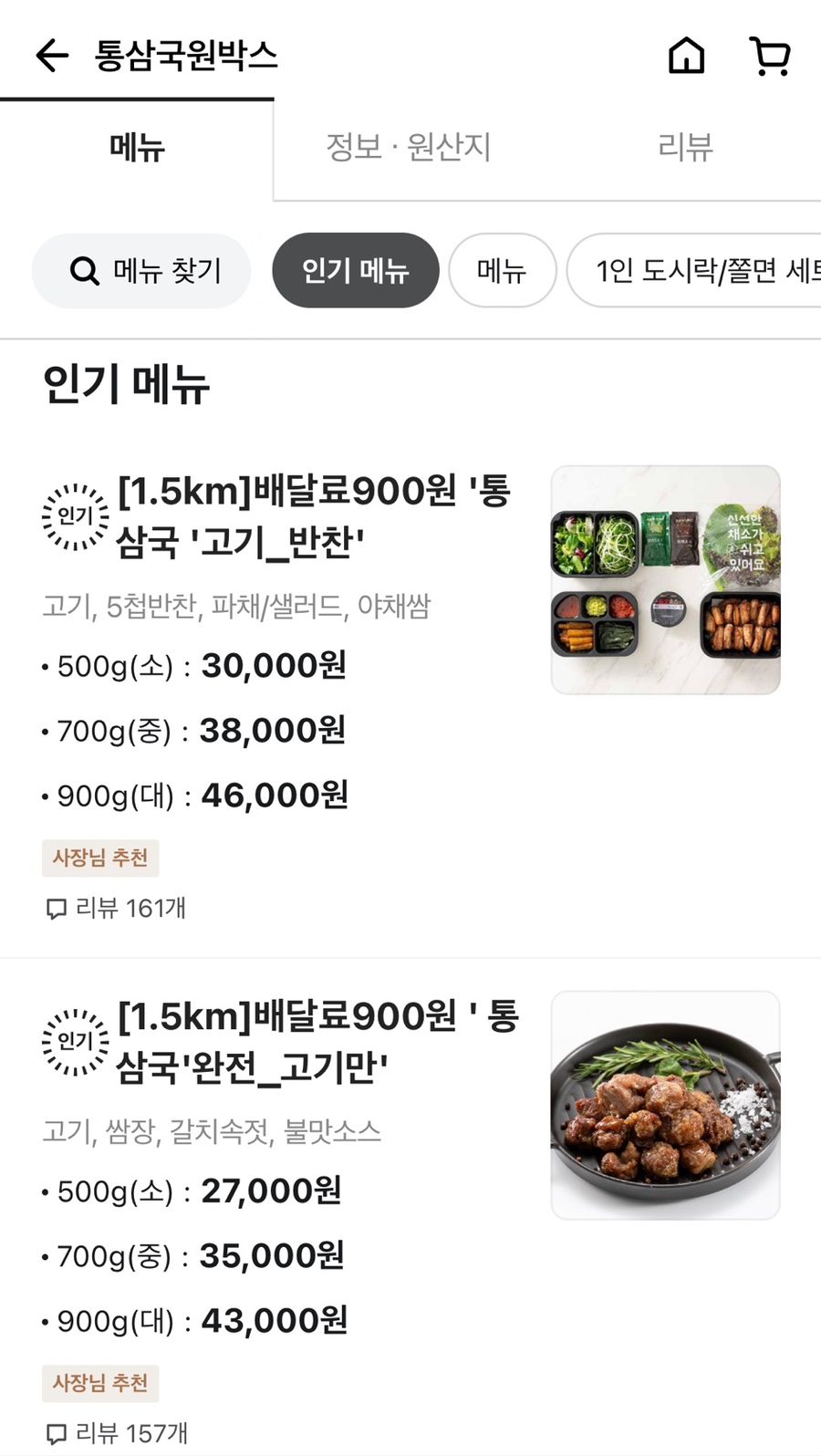Open the shopping cart
Screen dimensions: 821x1456
click(770, 56)
